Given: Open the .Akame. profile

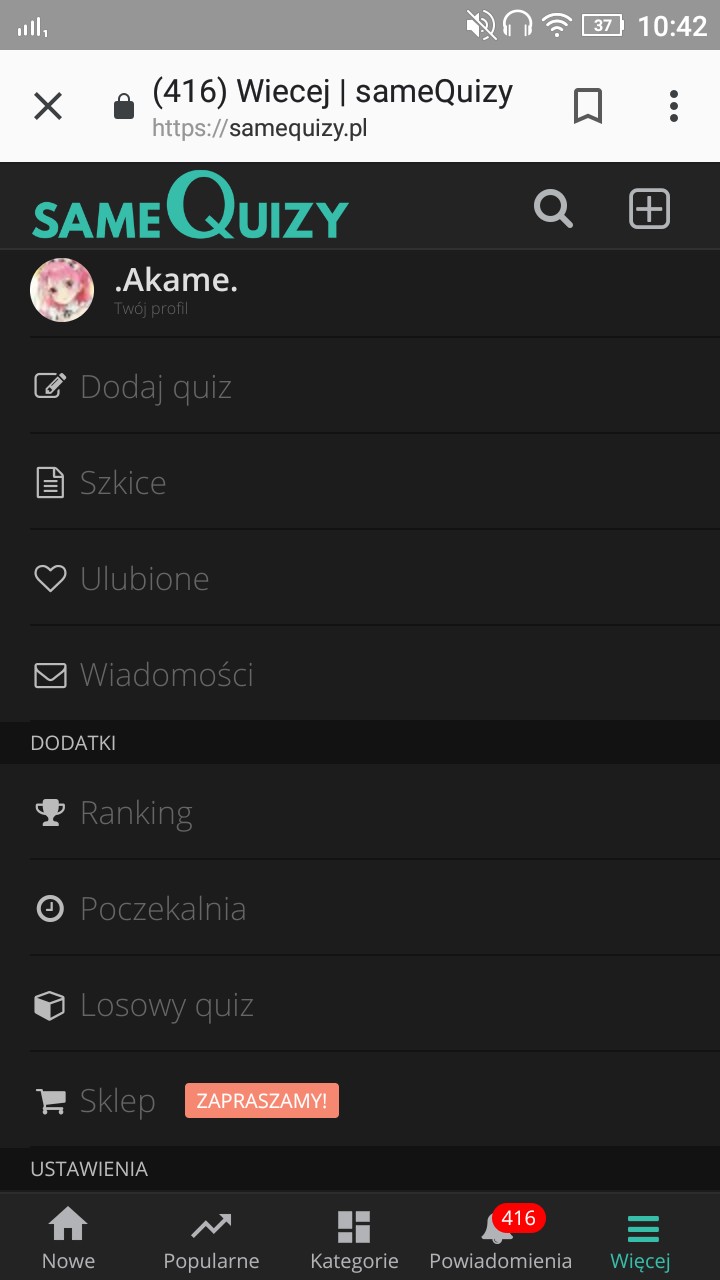Looking at the screenshot, I should 175,289.
